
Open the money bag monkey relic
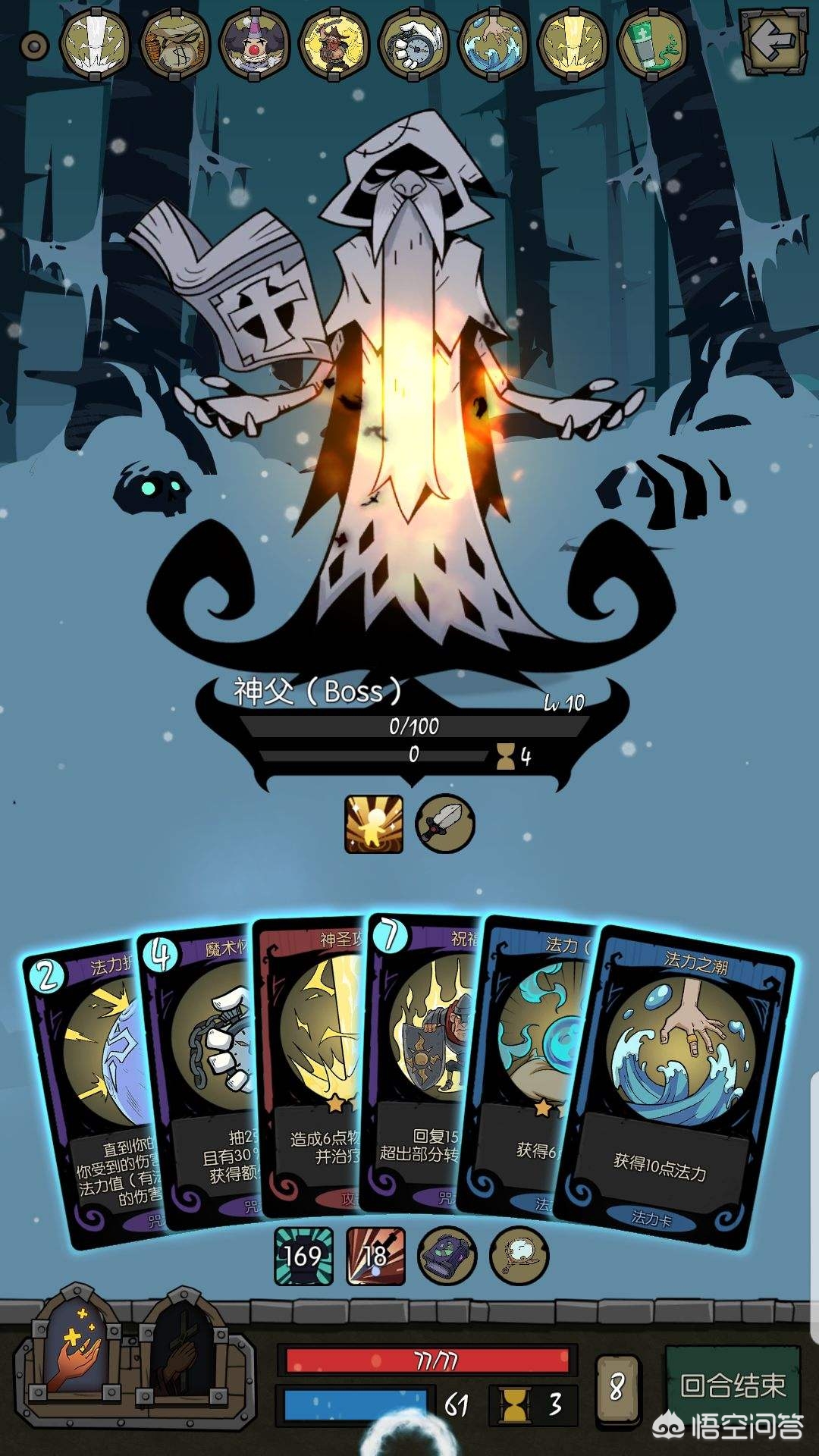pyautogui.click(x=174, y=44)
